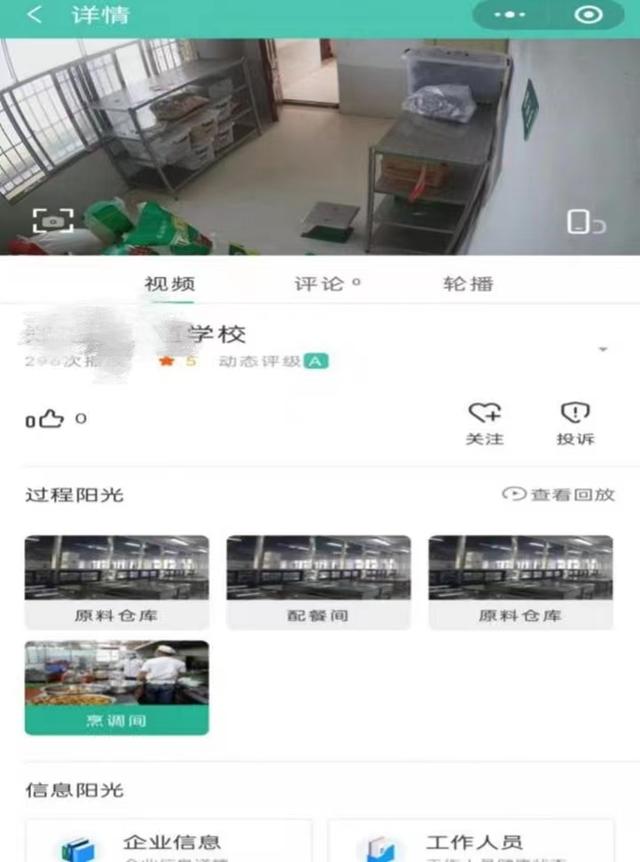File a complaint via 投诉
The image size is (640, 862).
click(x=575, y=424)
